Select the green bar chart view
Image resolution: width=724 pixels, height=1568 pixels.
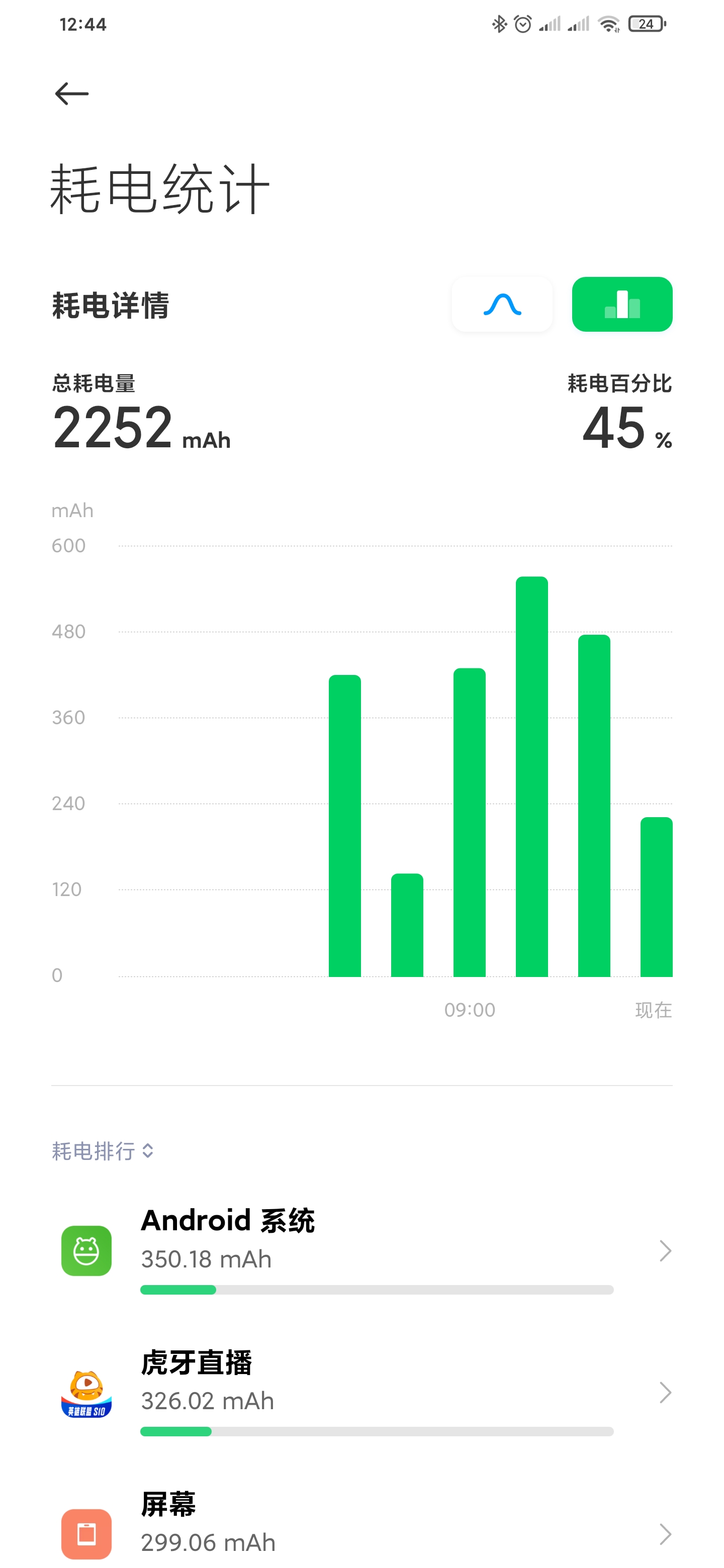(x=622, y=305)
